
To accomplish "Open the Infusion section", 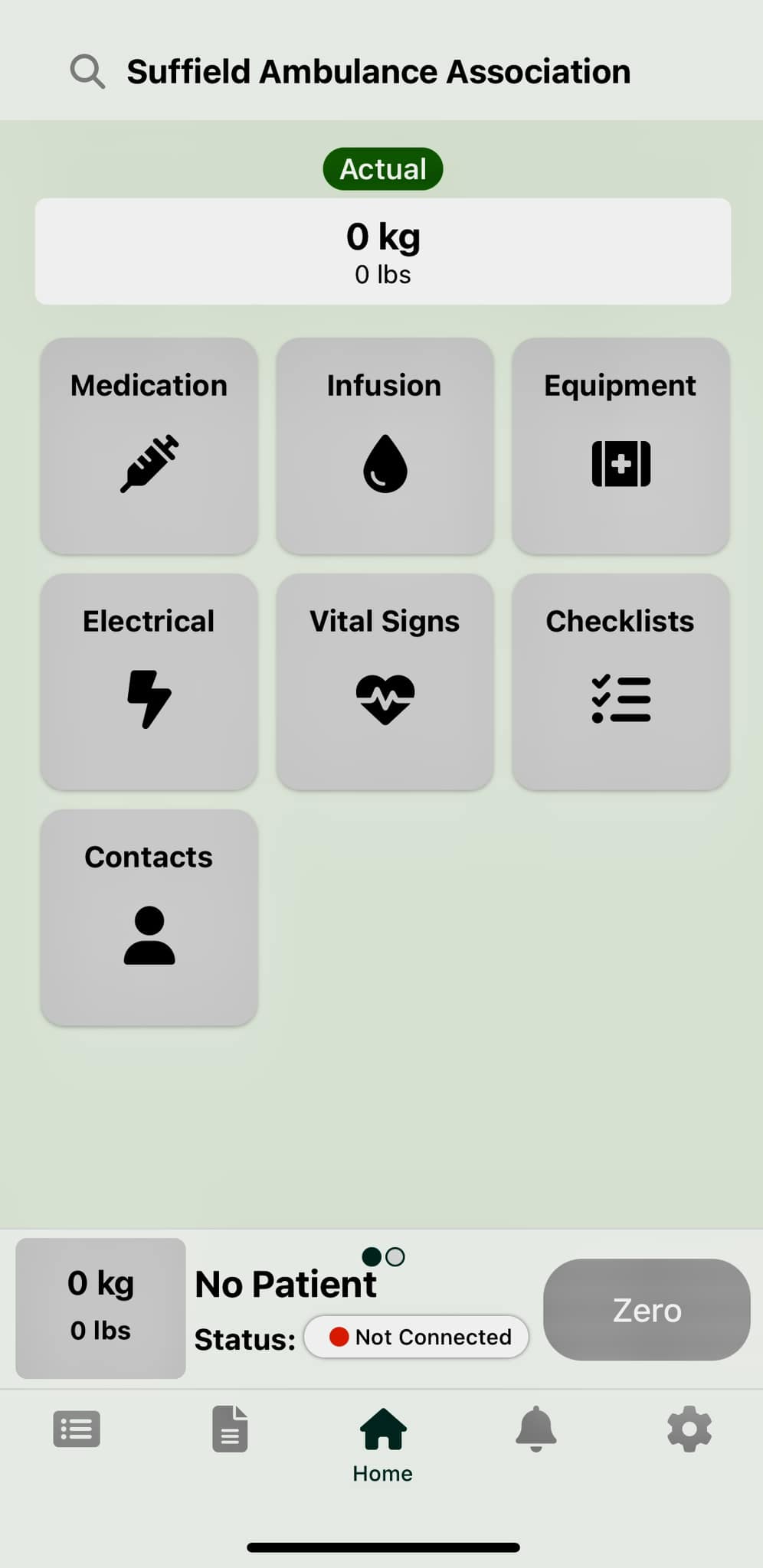I will pos(385,446).
